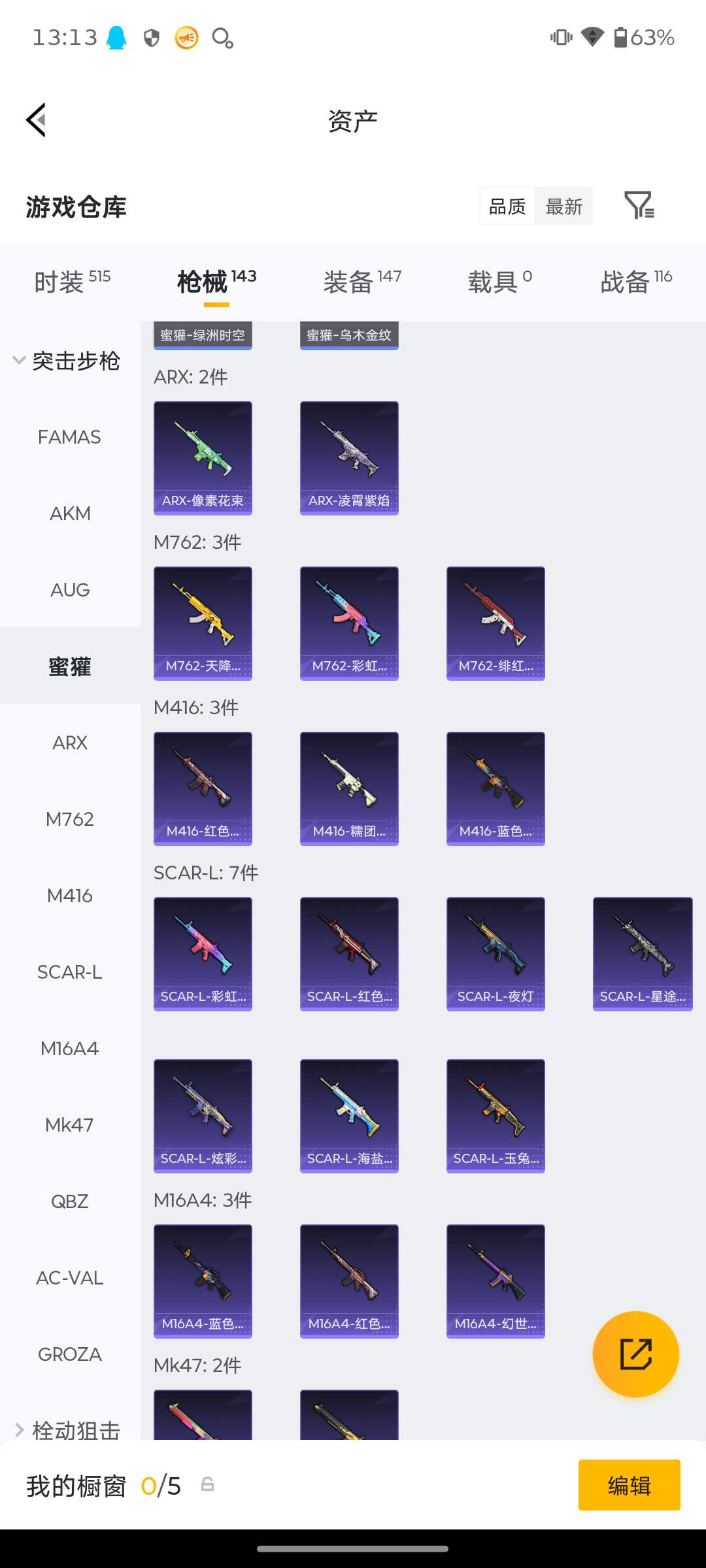Jump to AKM in the sidebar
The height and width of the screenshot is (1568, 706).
coord(70,514)
